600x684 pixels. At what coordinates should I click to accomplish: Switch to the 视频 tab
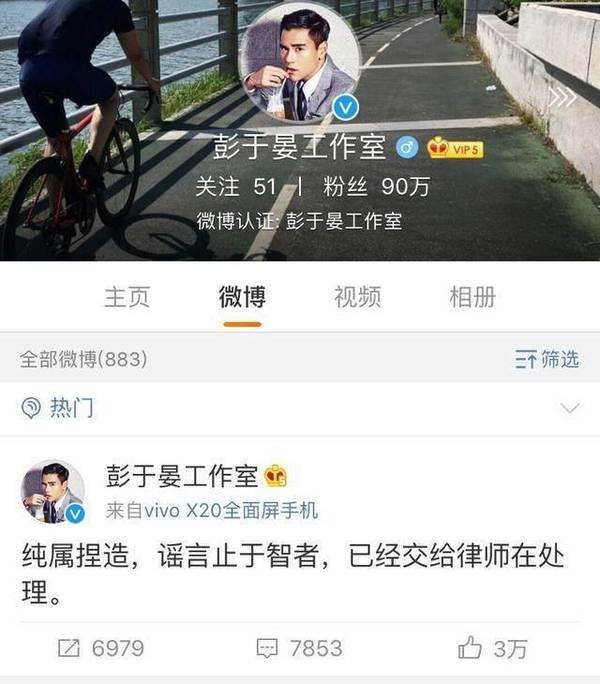[357, 296]
